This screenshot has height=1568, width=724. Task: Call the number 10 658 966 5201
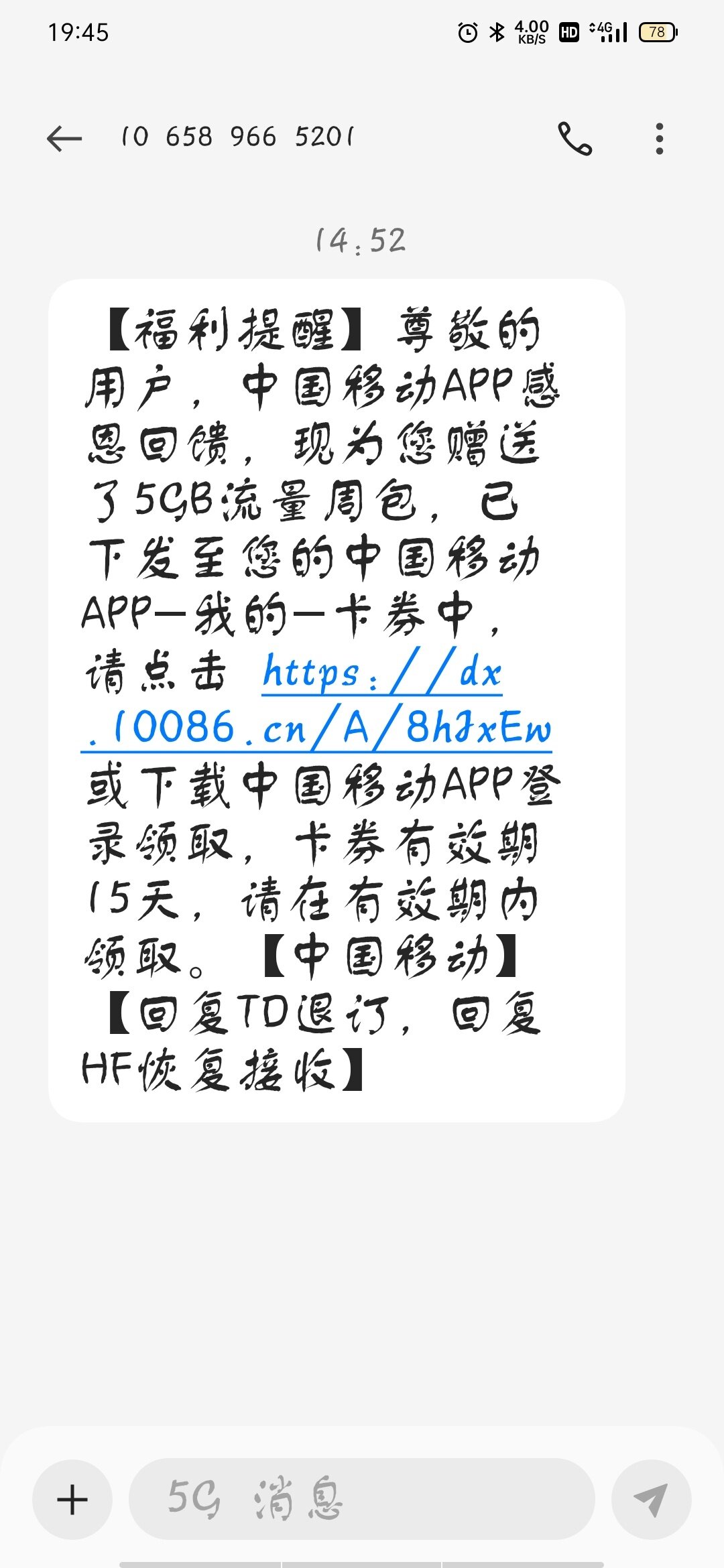point(575,139)
